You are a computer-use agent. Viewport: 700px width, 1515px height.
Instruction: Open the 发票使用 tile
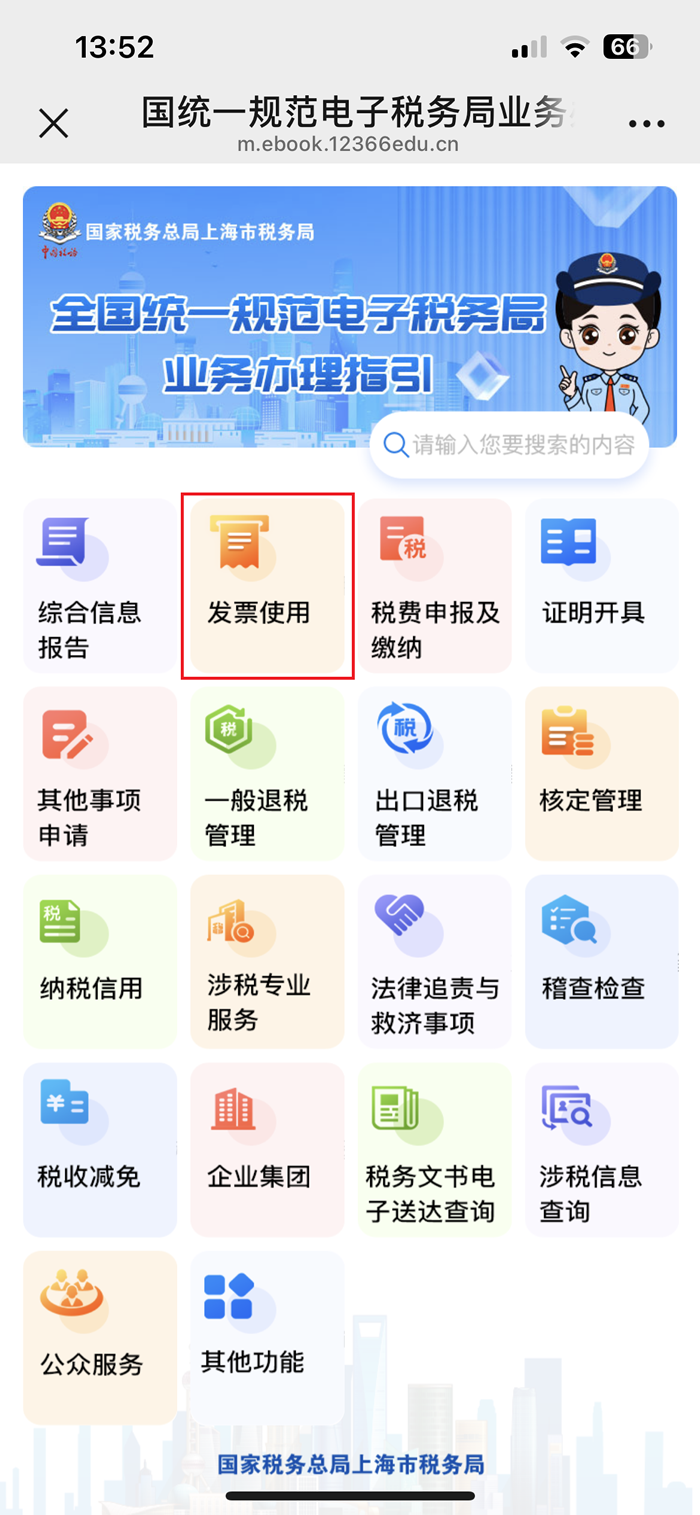tap(267, 586)
